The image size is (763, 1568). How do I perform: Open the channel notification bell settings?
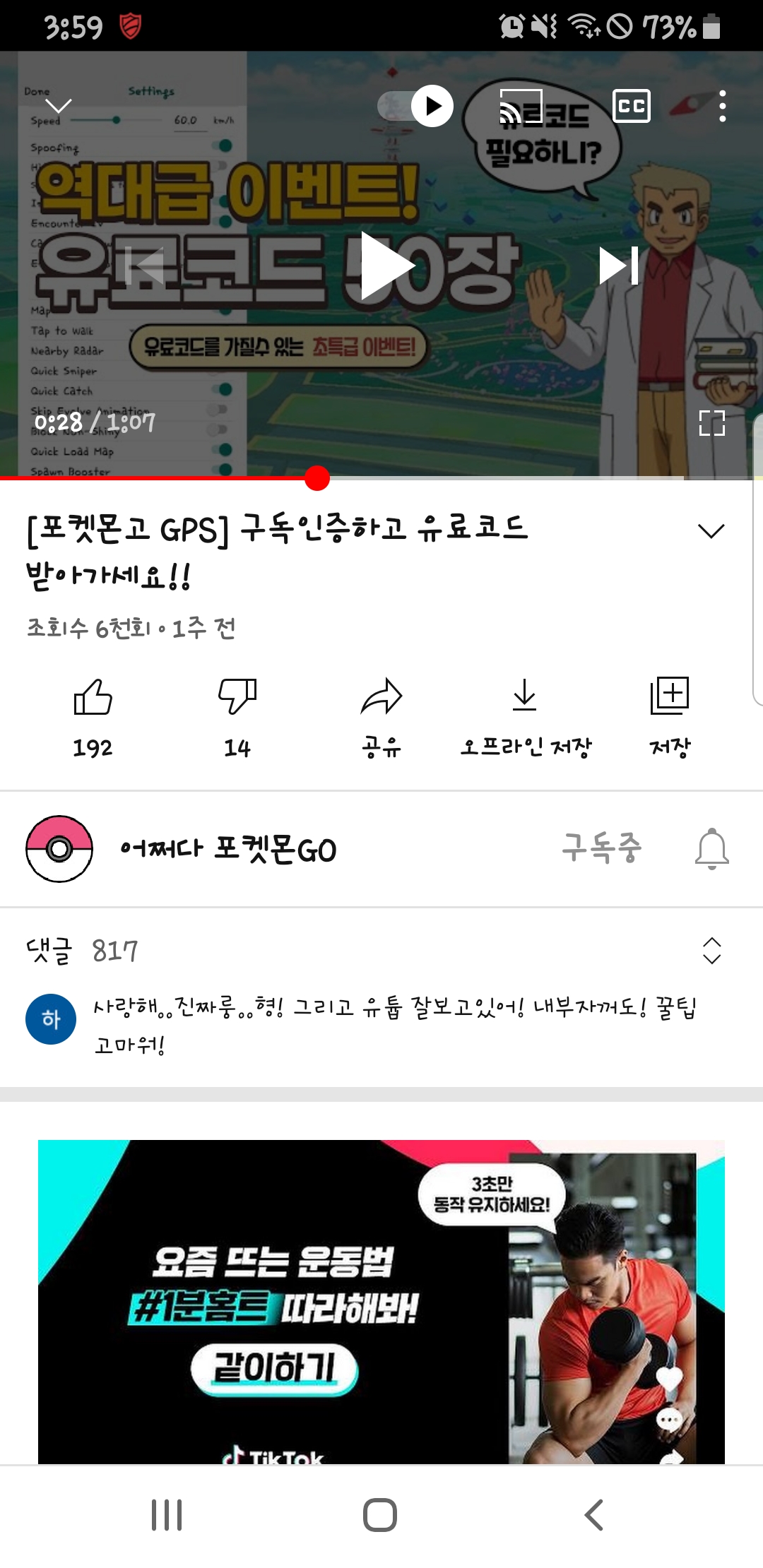click(x=711, y=848)
